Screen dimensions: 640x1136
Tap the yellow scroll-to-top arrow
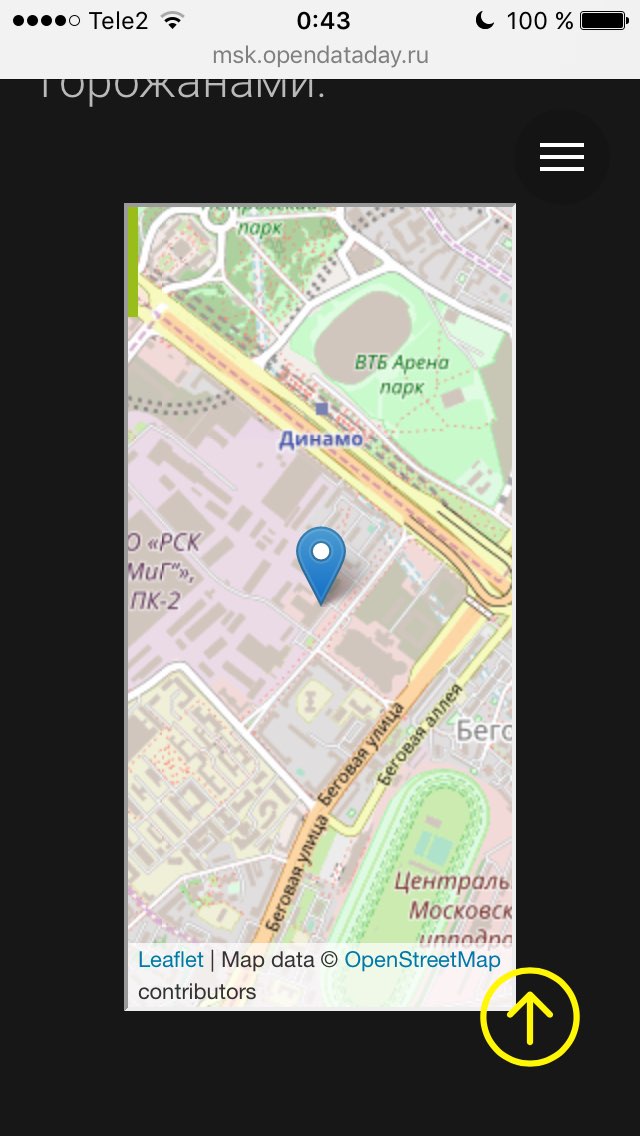click(x=530, y=1016)
